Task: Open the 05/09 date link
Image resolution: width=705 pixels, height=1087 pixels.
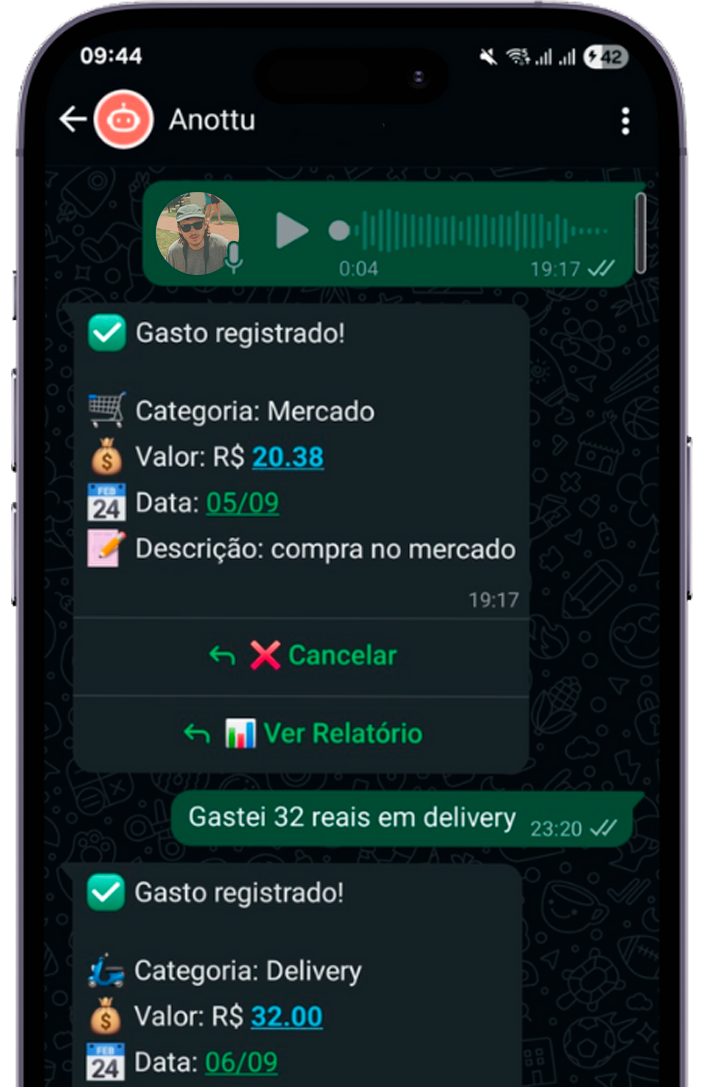Action: [242, 503]
